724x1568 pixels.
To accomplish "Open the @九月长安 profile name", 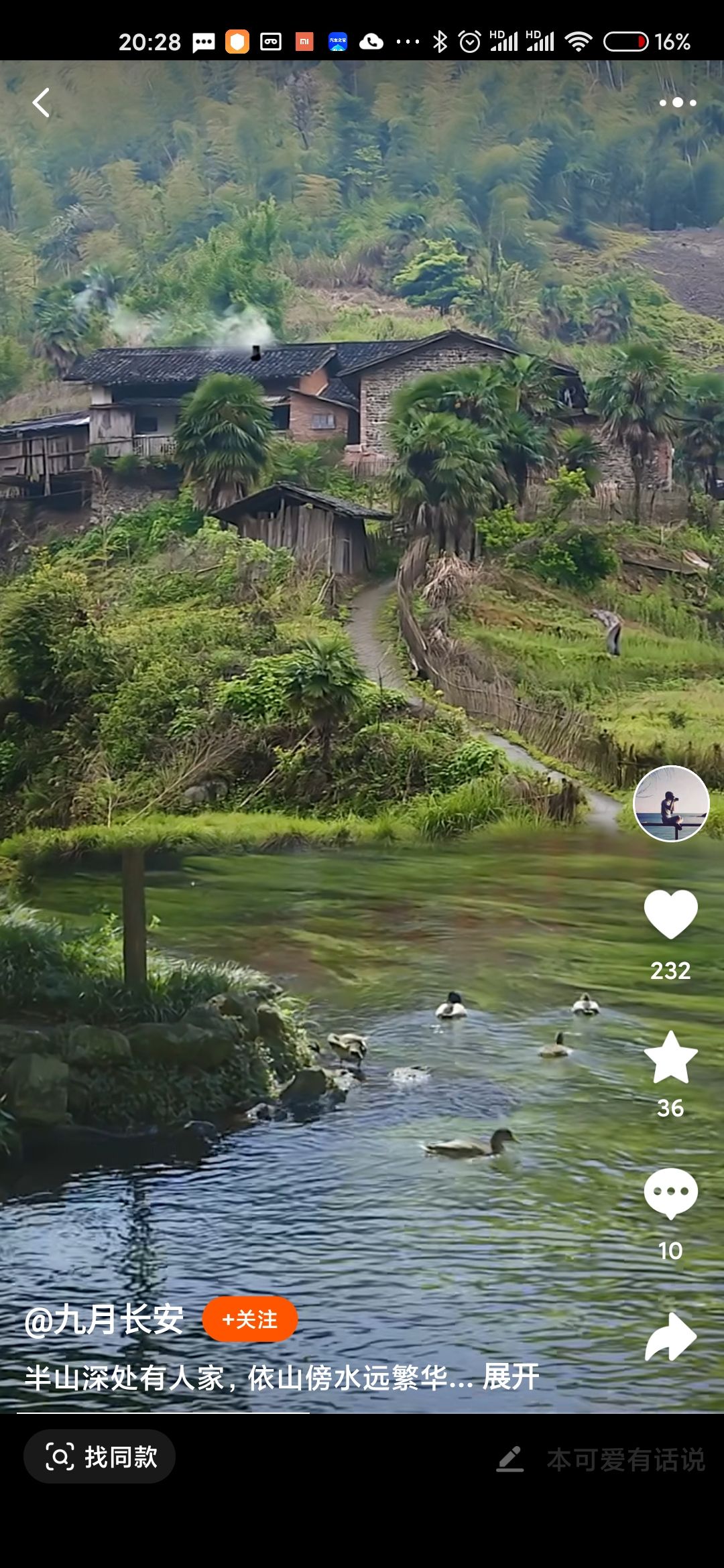I will (104, 1320).
